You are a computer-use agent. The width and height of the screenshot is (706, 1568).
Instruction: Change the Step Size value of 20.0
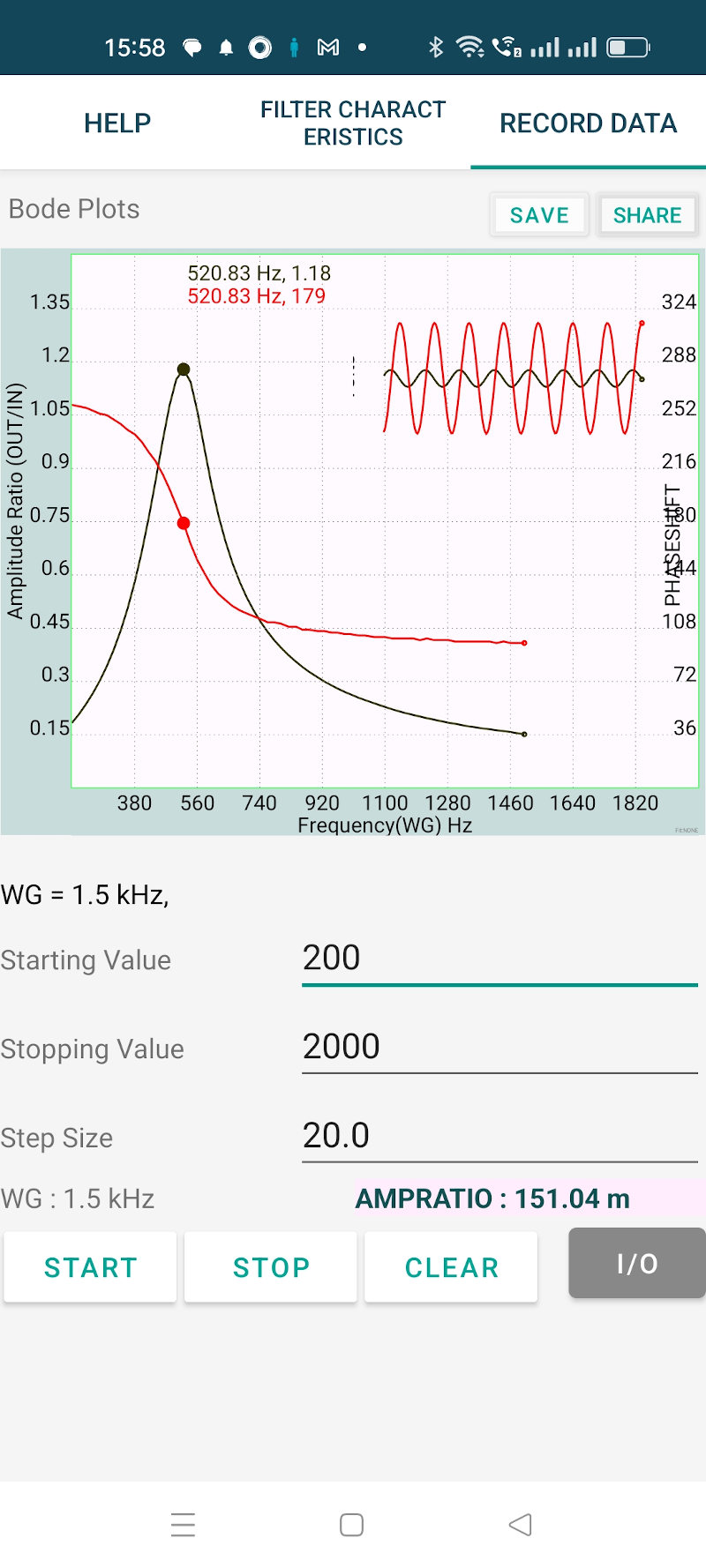coord(499,1136)
